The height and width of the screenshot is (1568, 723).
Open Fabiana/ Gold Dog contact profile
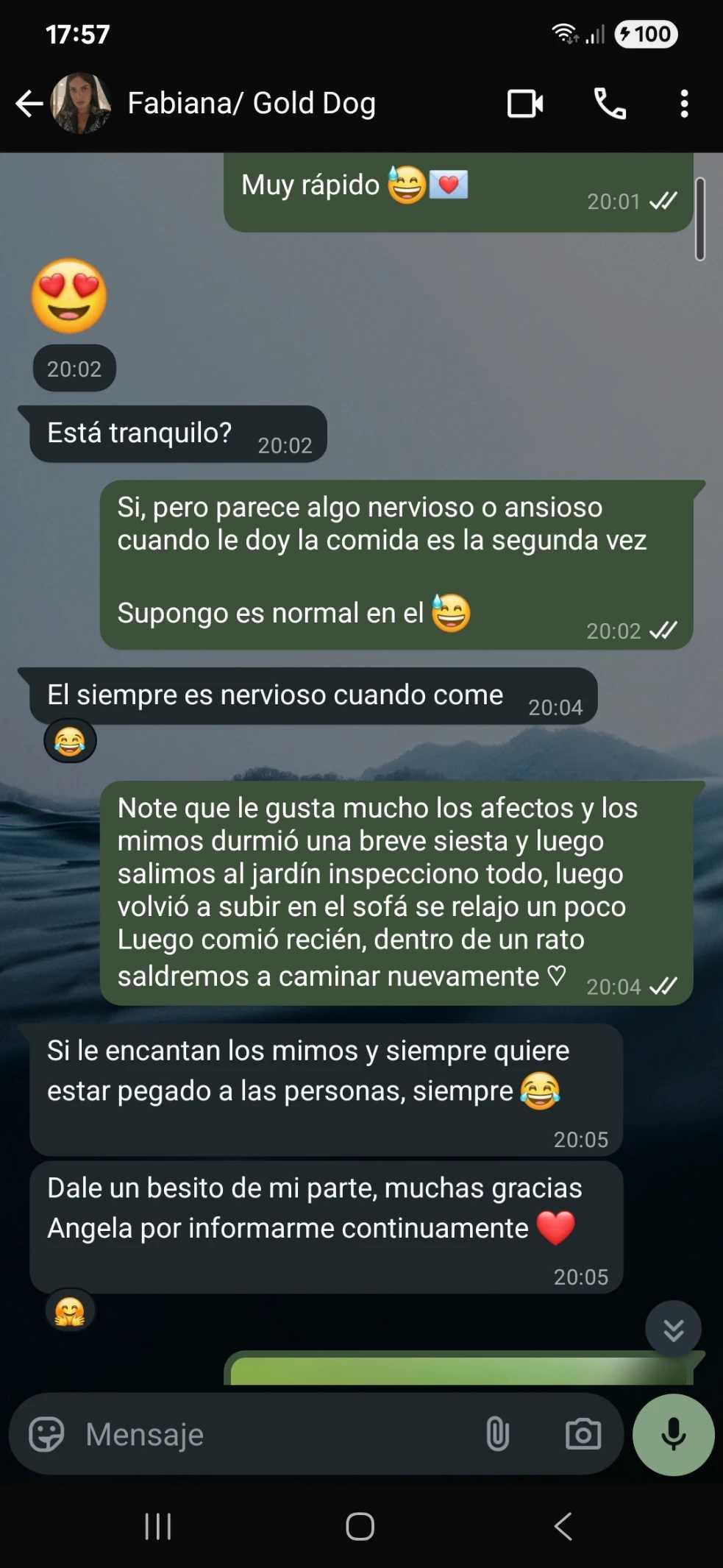[x=252, y=104]
